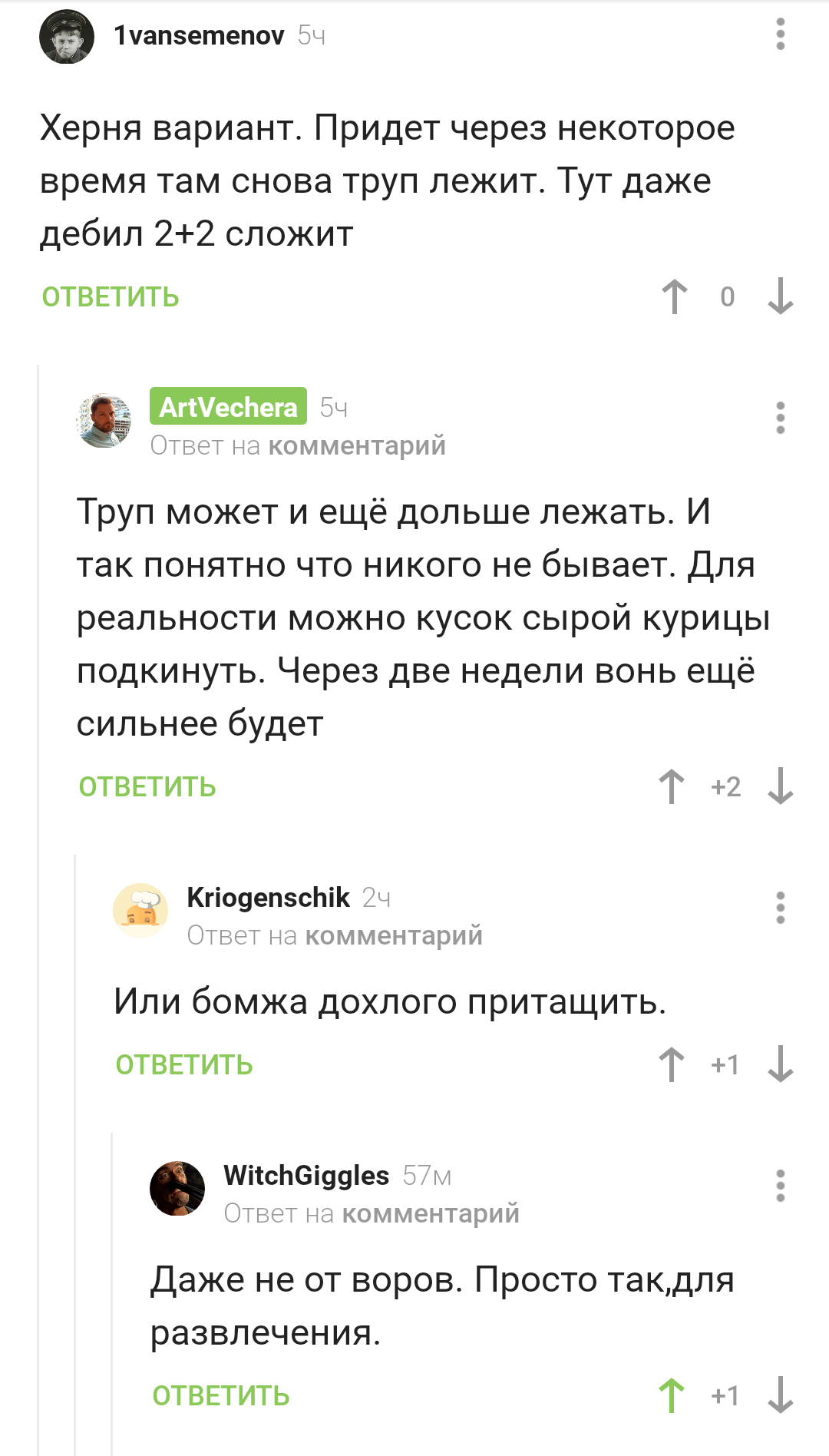Open overflow menu on ArtVechera's comment
Viewport: 829px width, 1456px height.
tap(780, 418)
